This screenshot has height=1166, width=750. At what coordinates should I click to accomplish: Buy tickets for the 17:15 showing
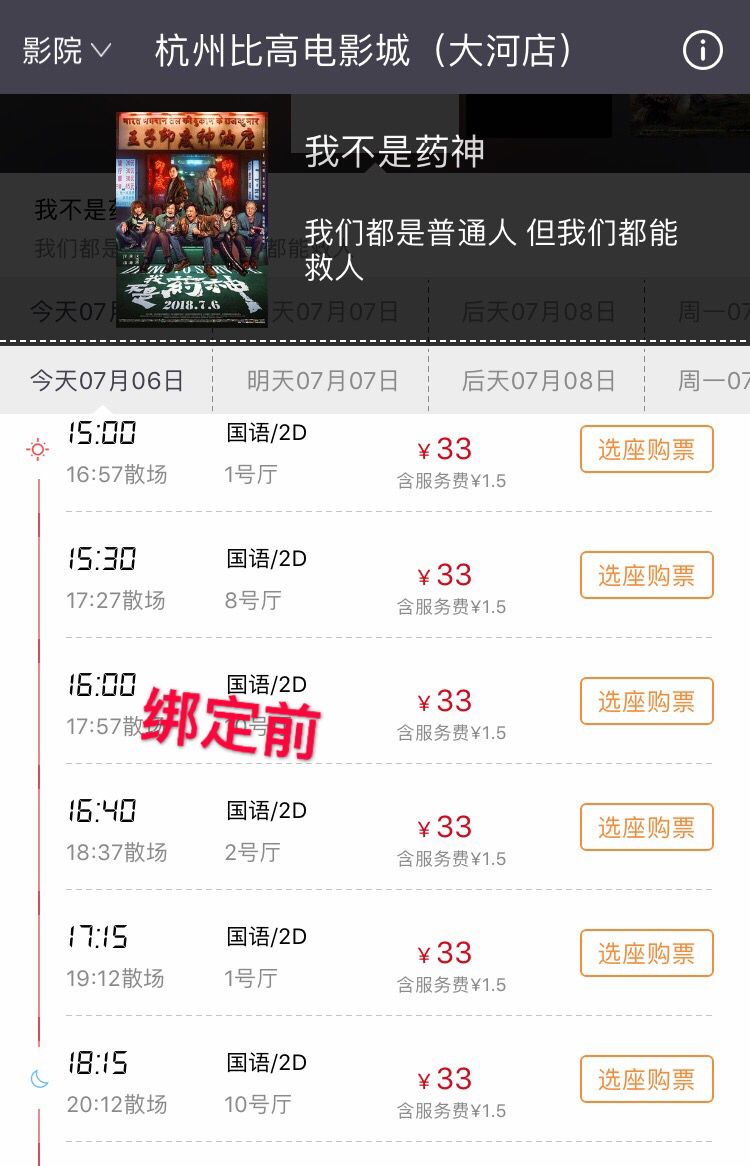[646, 953]
